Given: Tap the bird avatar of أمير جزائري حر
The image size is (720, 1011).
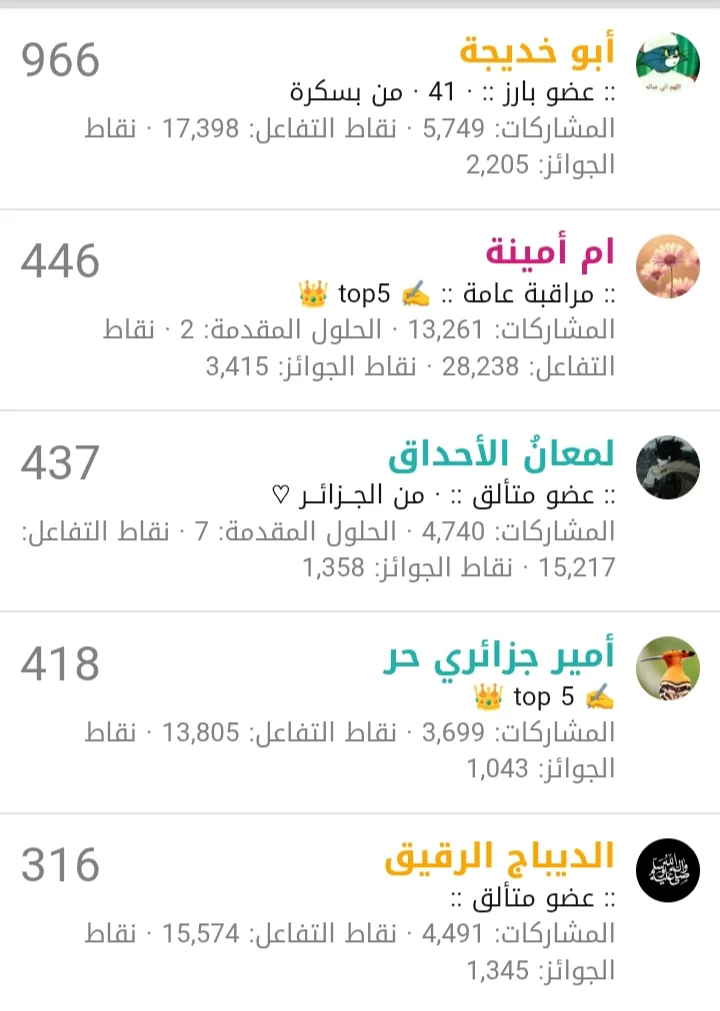Looking at the screenshot, I should click(667, 668).
